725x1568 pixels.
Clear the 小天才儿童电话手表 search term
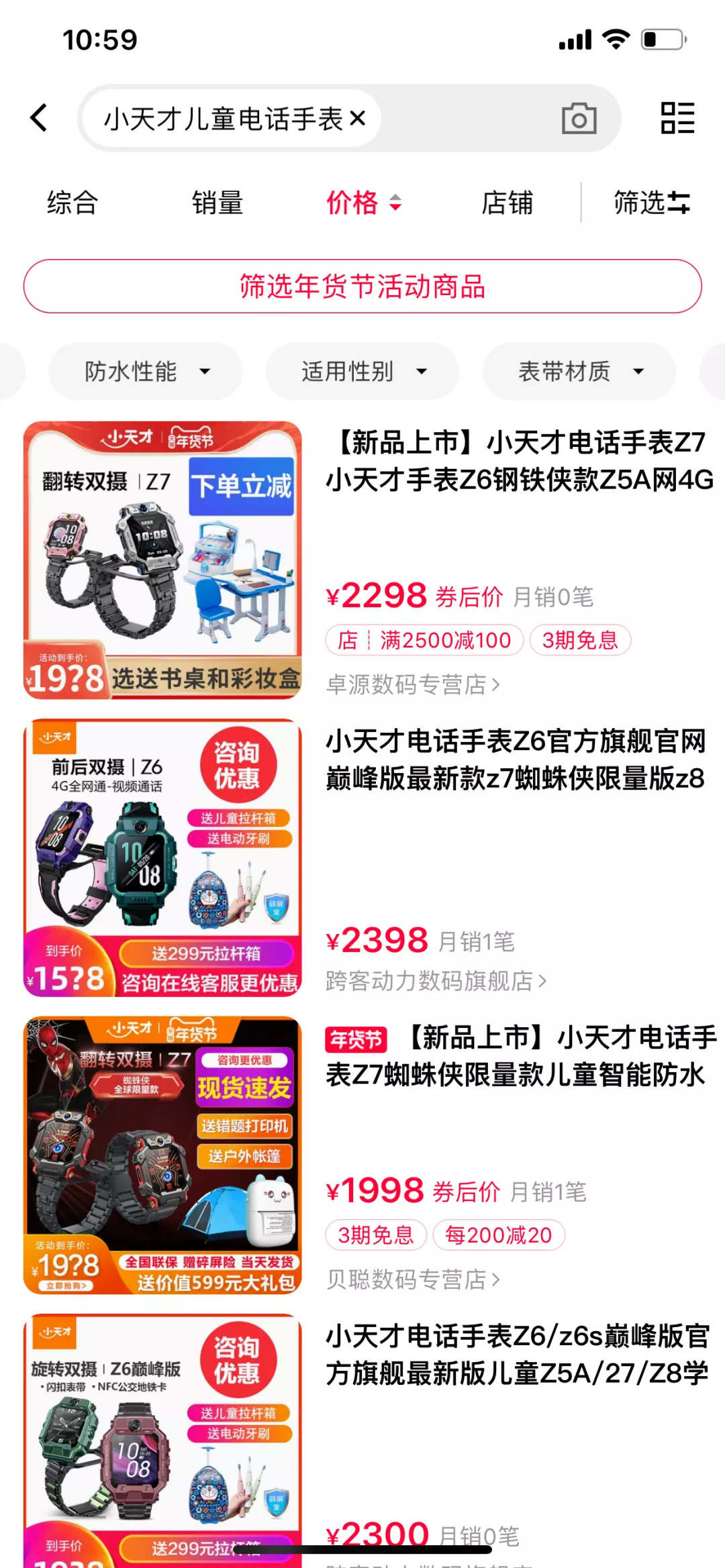(358, 119)
